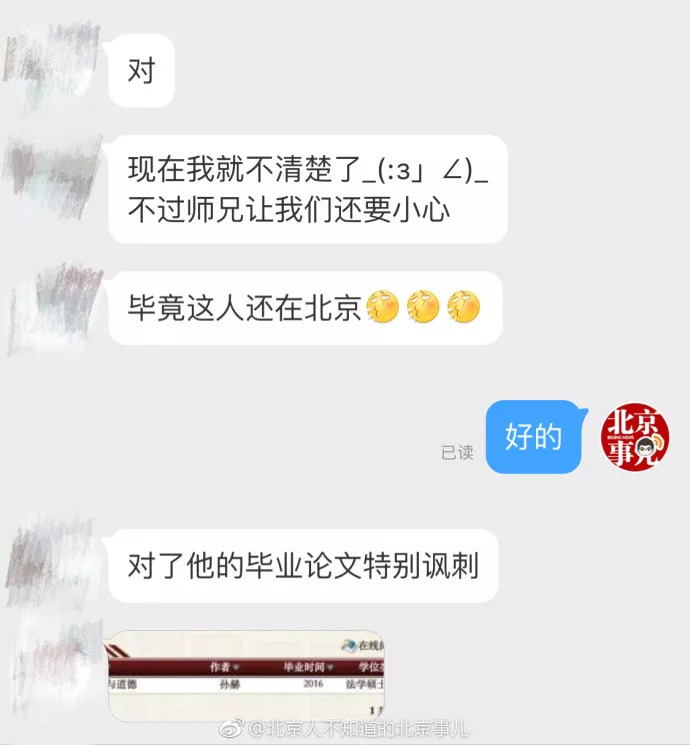Tap the 北京事儿 avatar beside 好的
Screen dimensions: 690x745
pos(634,438)
